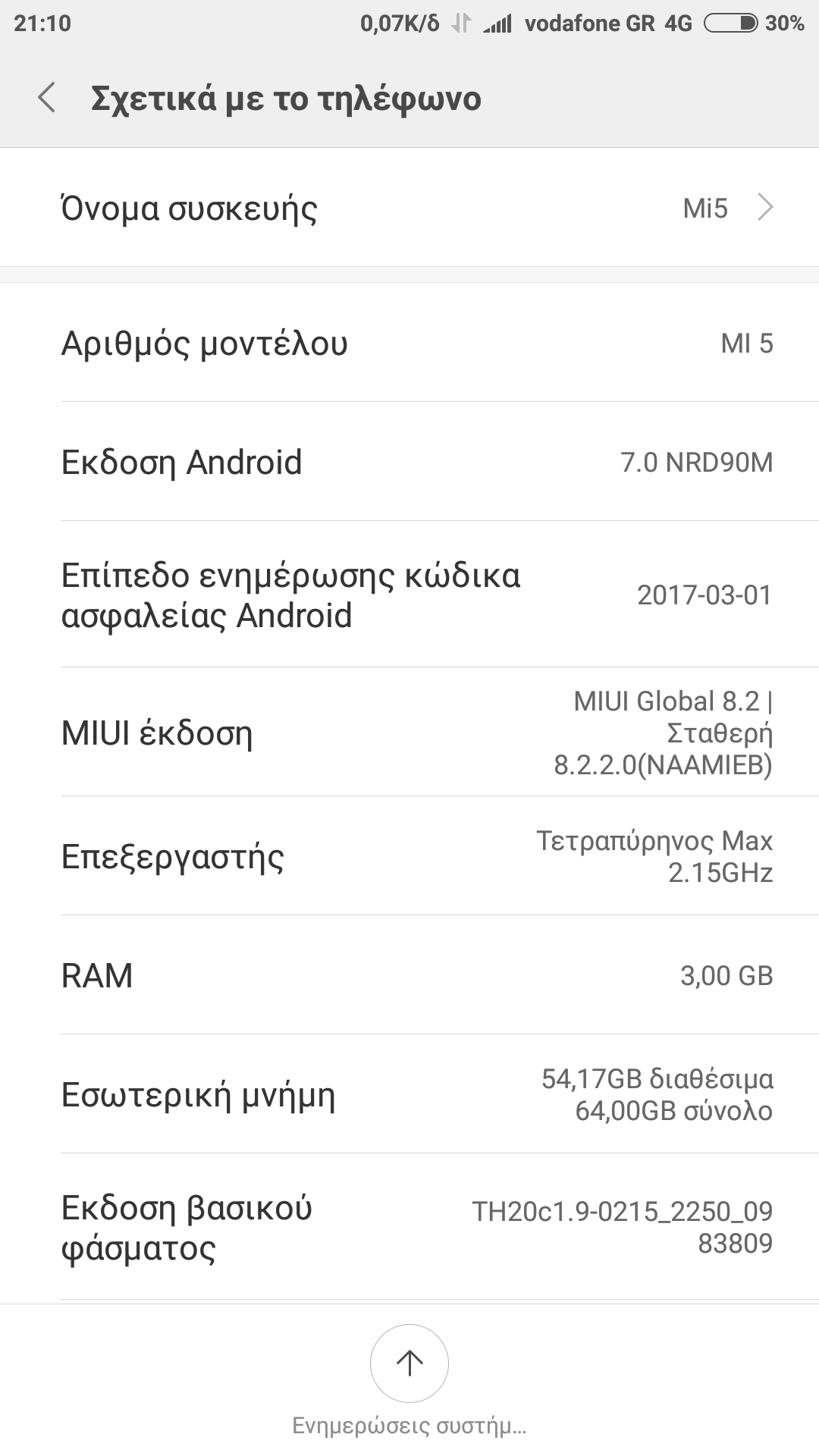Tap the MIUI έκδοση row

coord(409,733)
